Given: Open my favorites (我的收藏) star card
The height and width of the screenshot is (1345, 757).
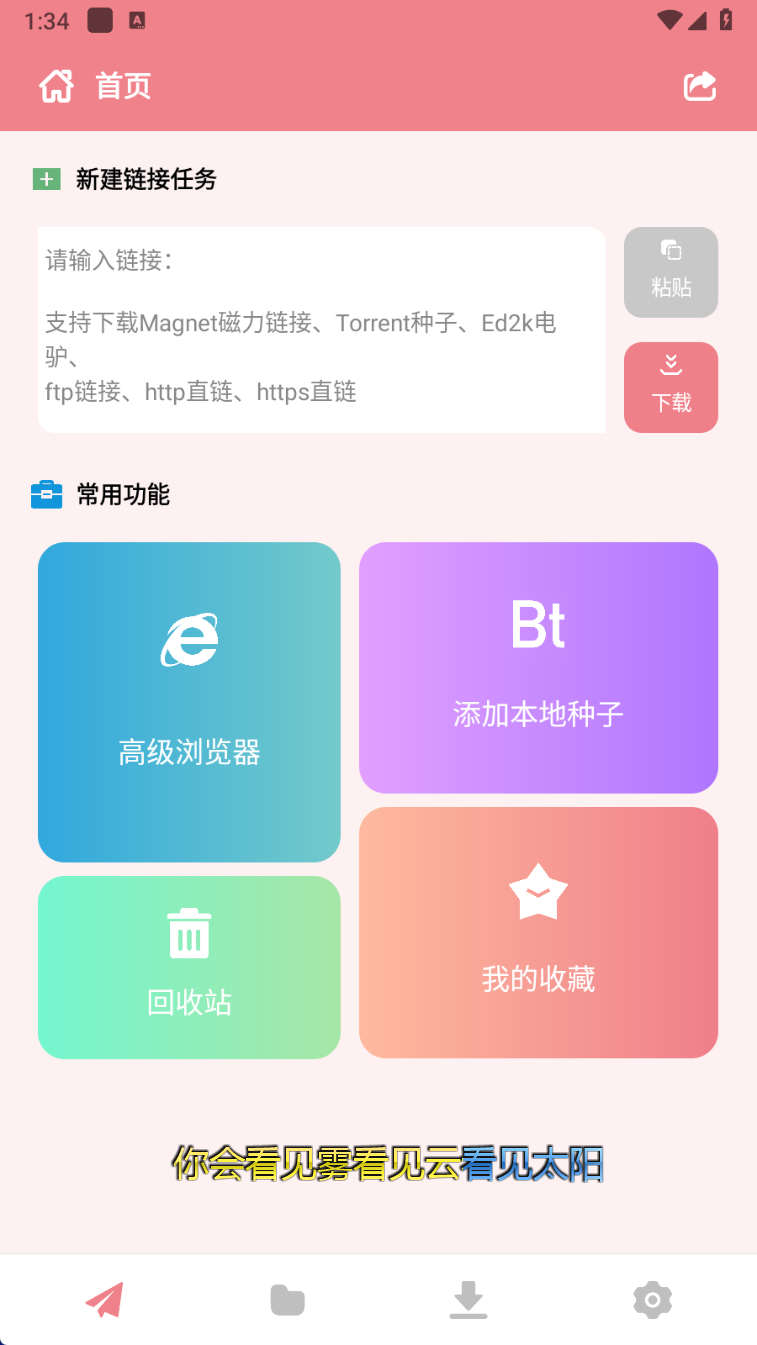Looking at the screenshot, I should tap(538, 932).
